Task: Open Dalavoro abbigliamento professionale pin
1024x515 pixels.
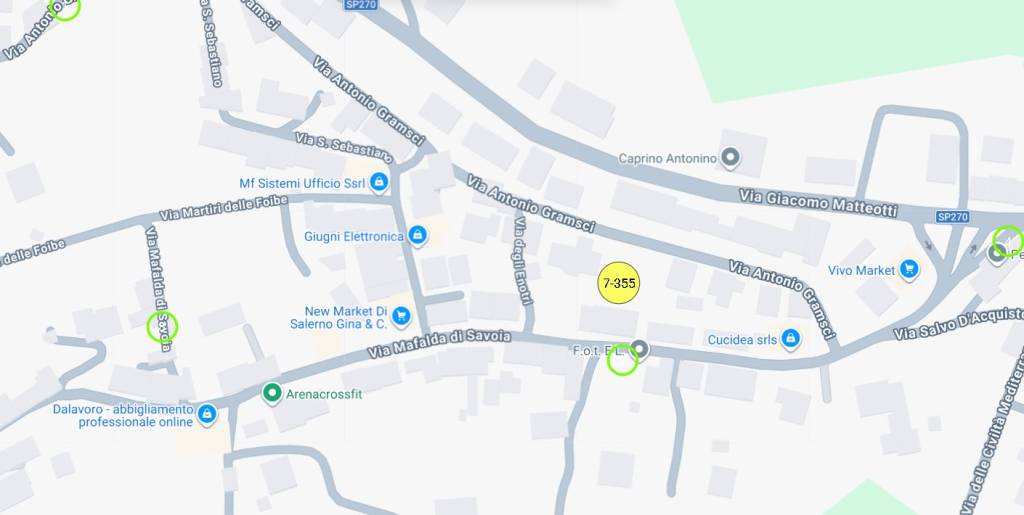Action: coord(207,414)
